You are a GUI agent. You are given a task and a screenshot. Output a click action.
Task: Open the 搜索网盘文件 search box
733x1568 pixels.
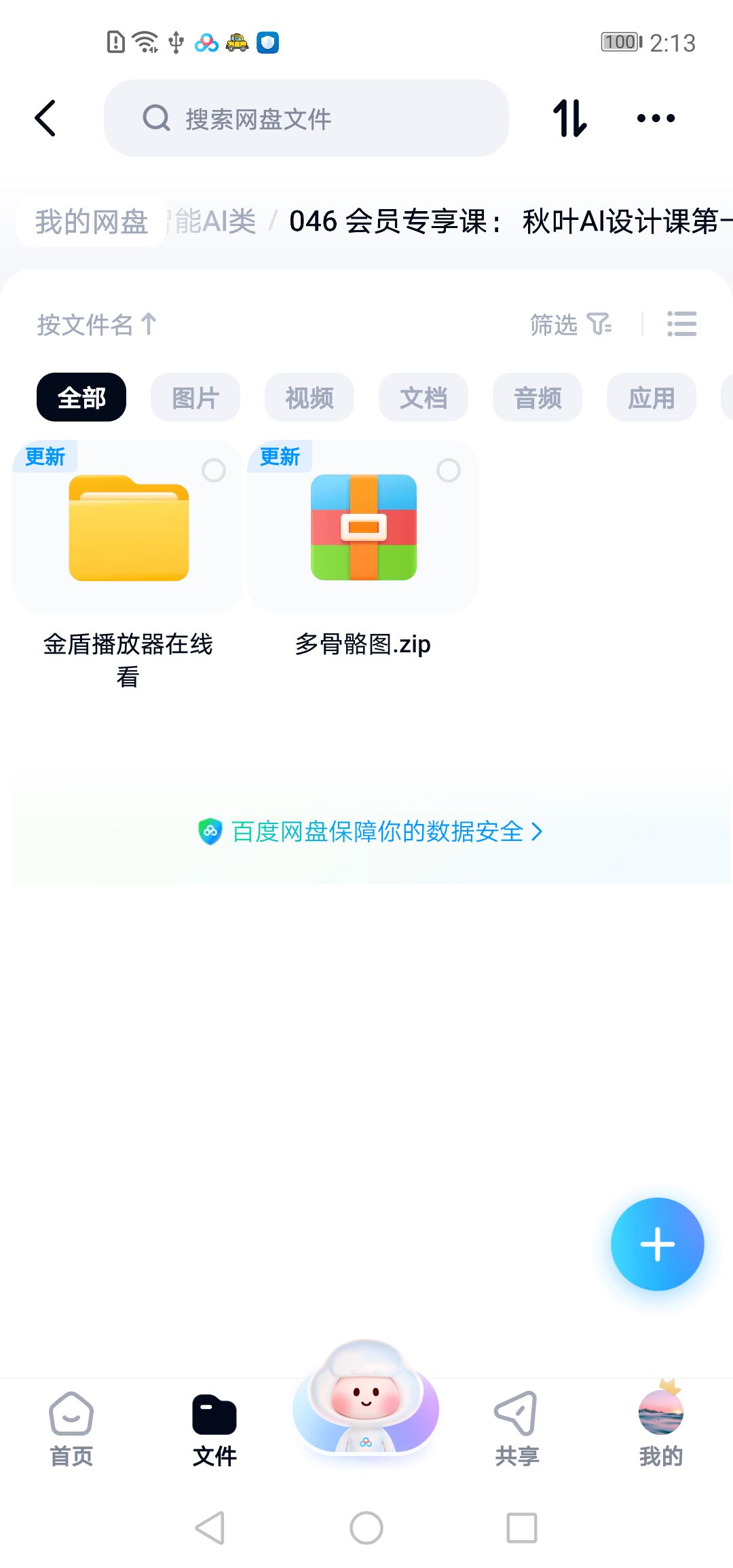click(x=305, y=119)
